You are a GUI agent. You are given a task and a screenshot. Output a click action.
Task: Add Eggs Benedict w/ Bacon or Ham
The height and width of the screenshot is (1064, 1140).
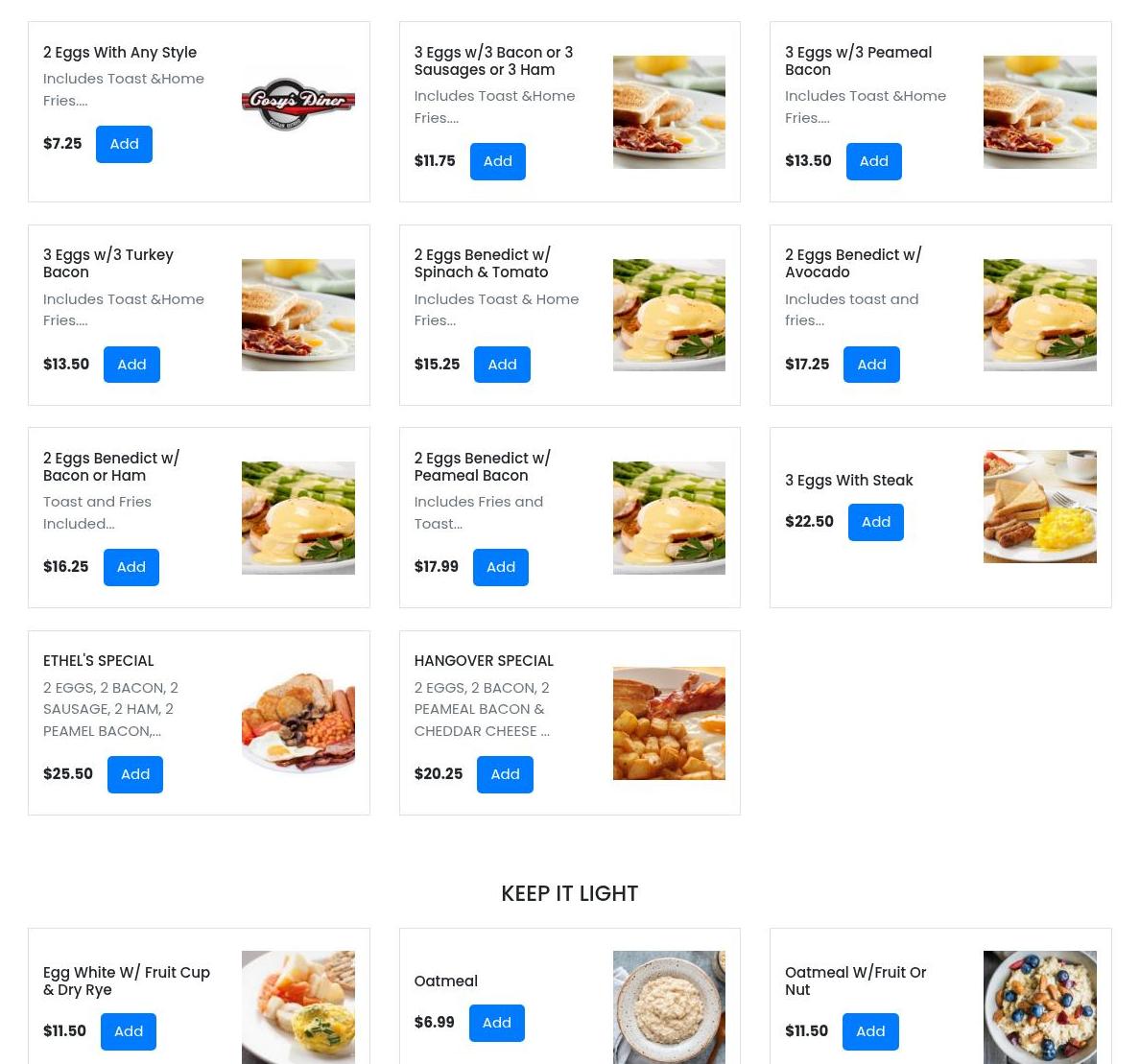(x=131, y=567)
